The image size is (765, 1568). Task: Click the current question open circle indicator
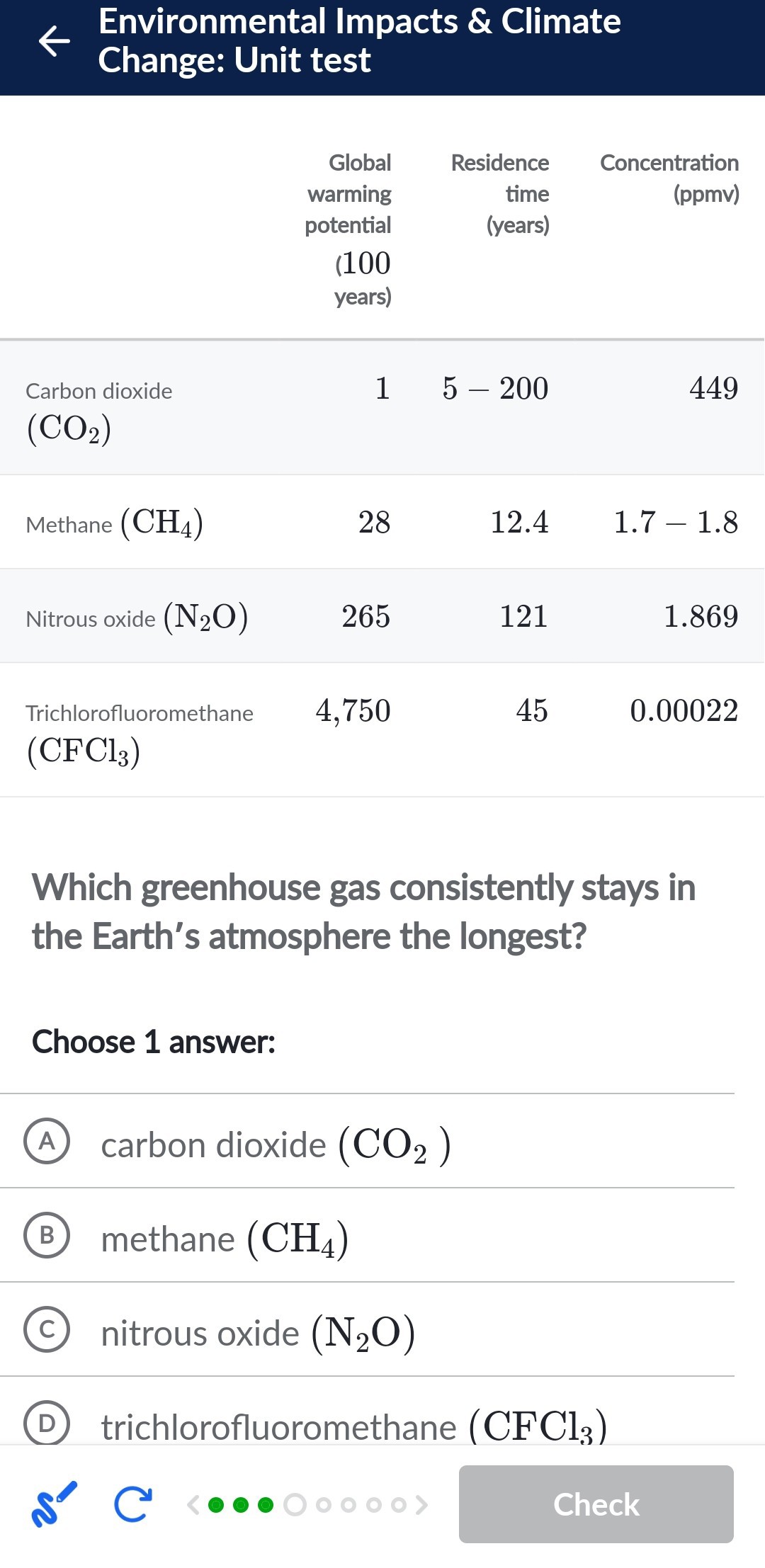[x=295, y=1504]
